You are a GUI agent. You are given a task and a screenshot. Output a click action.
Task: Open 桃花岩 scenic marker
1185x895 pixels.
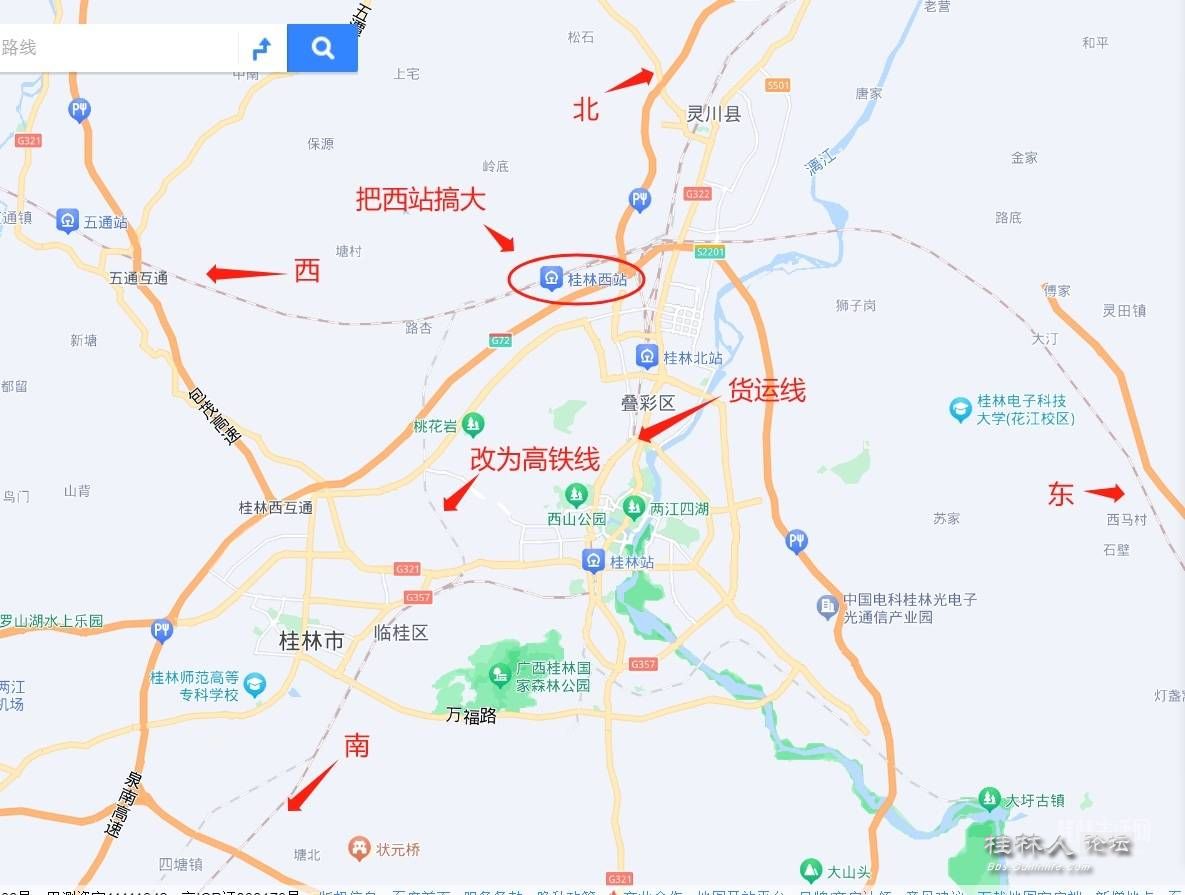[473, 425]
